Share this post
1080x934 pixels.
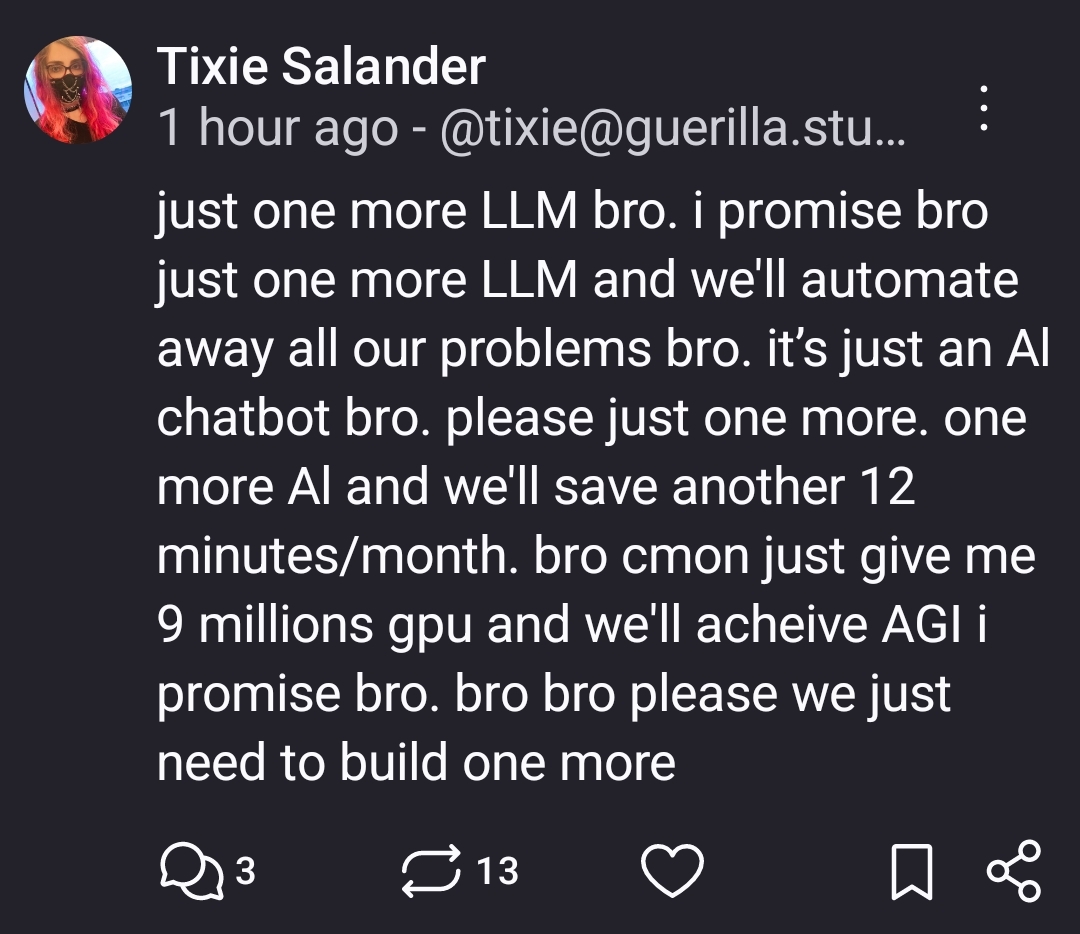pos(1014,870)
